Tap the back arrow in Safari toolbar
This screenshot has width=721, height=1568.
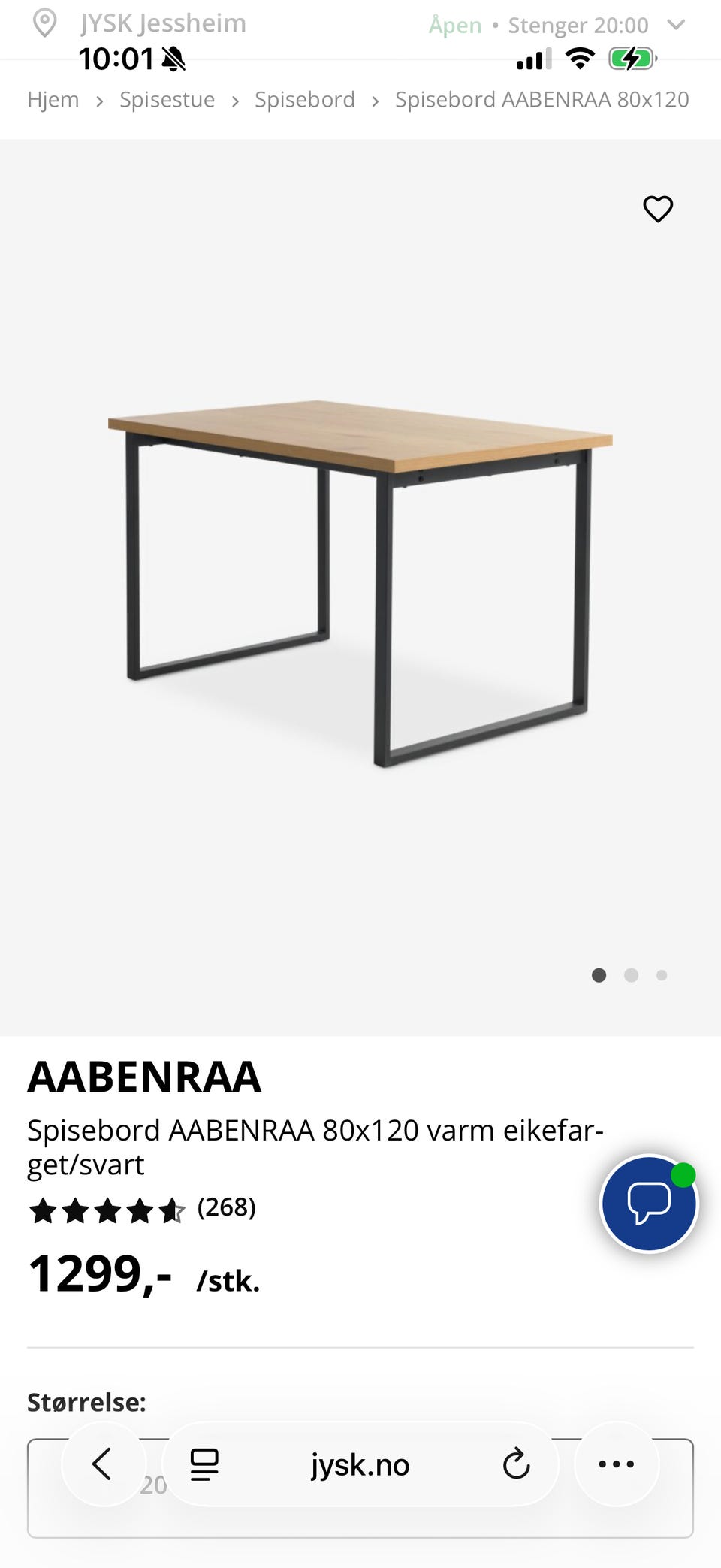coord(103,1464)
